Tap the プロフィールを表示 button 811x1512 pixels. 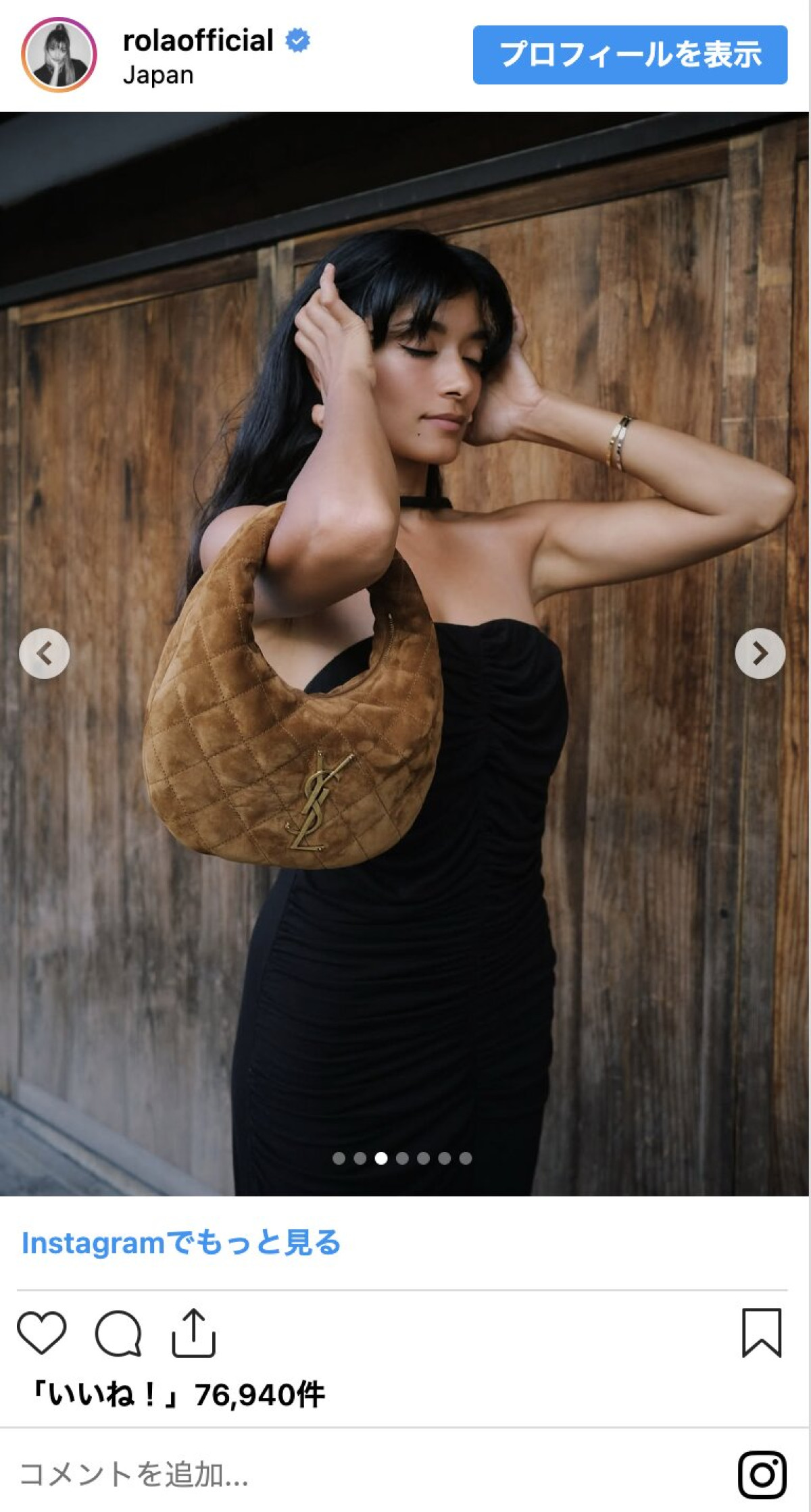coord(629,55)
